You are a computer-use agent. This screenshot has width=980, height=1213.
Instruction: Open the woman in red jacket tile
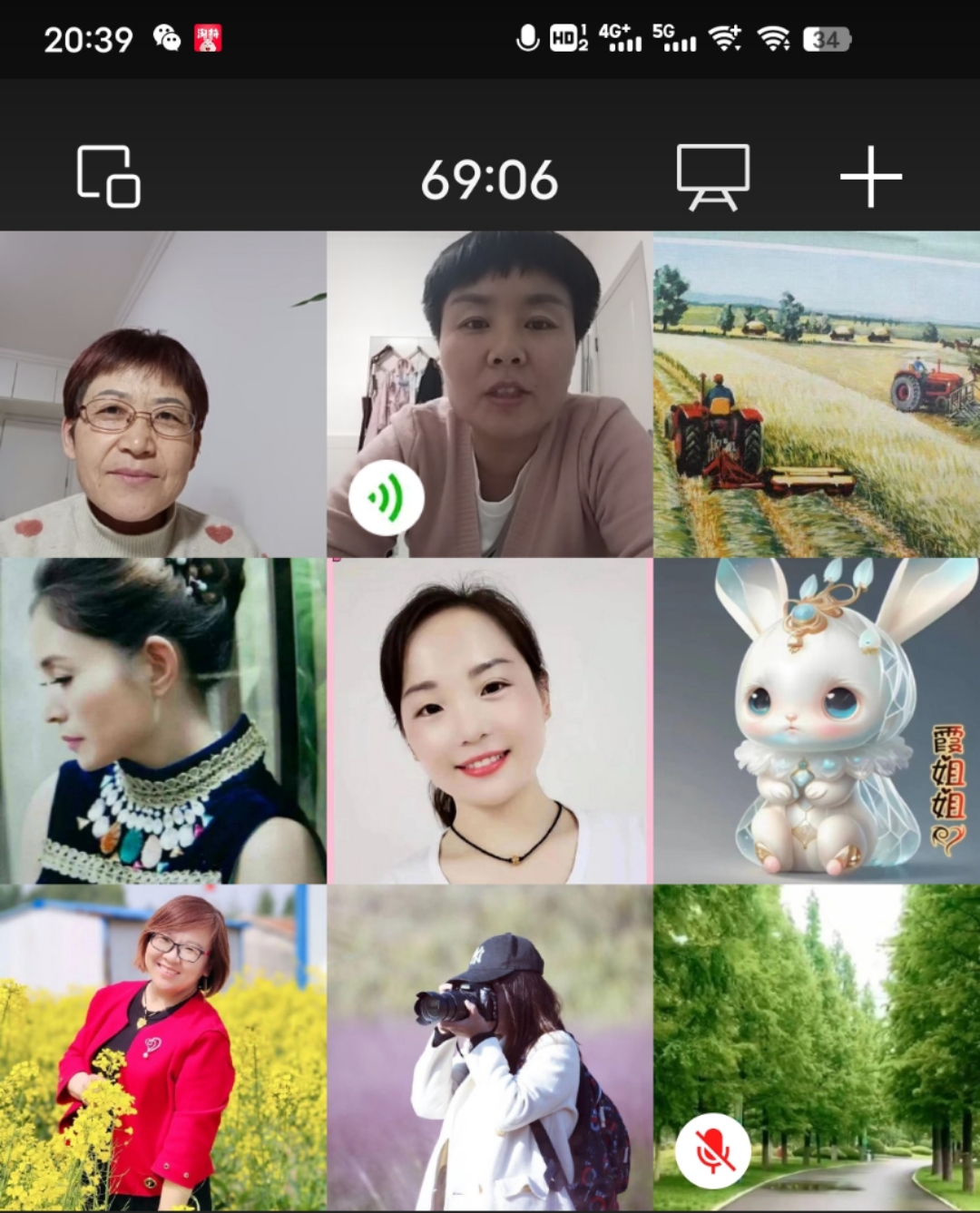162,1048
